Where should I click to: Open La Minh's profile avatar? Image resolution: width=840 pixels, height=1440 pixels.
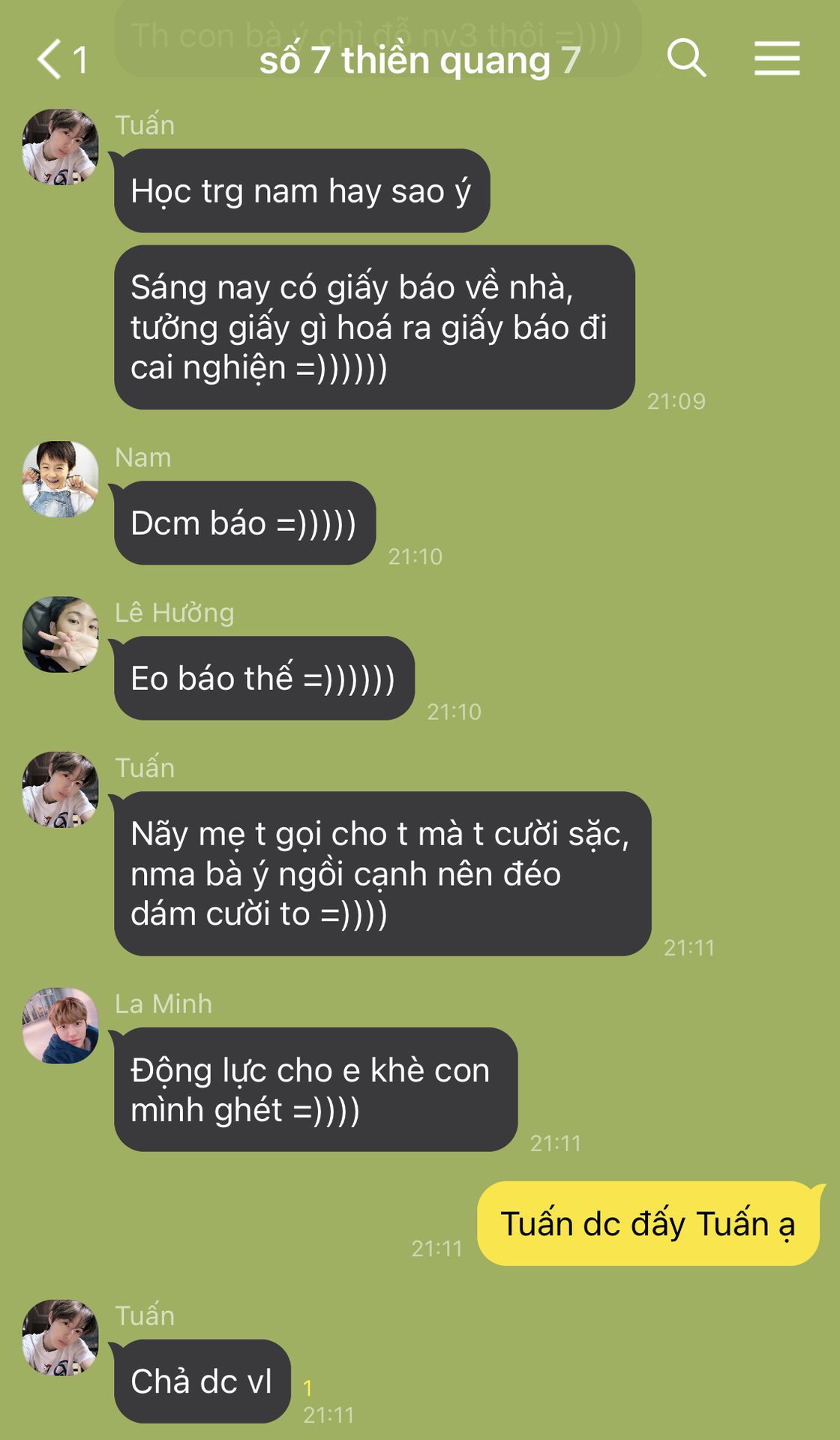(60, 1025)
